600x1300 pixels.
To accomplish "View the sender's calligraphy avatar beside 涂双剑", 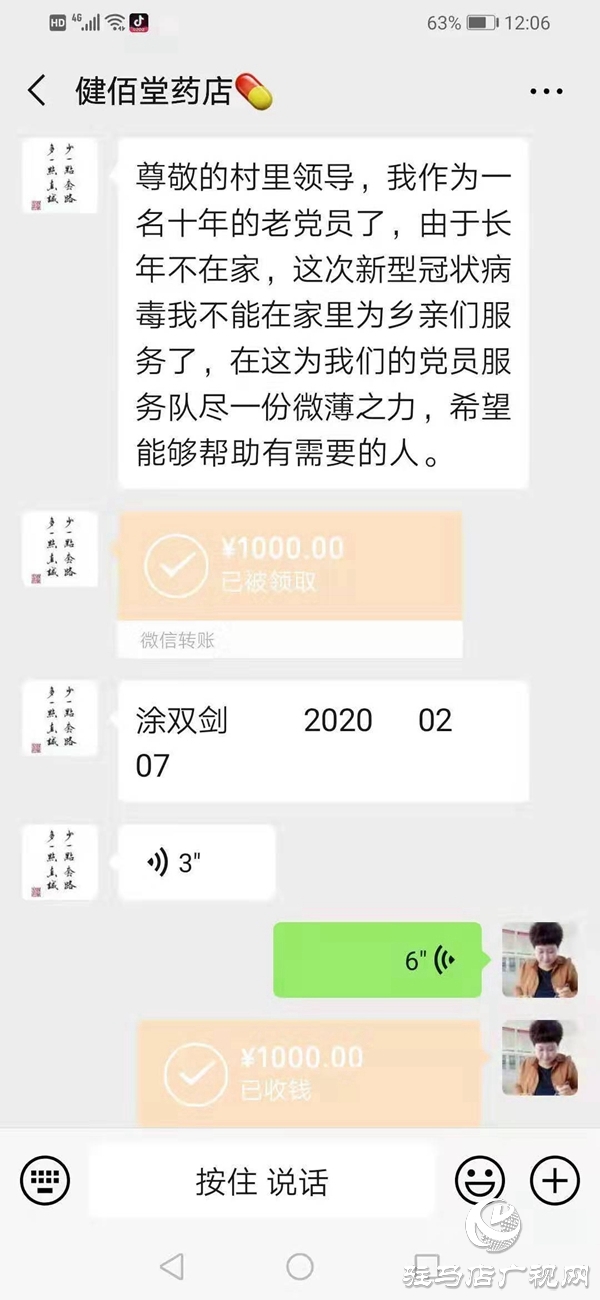I will pos(60,718).
